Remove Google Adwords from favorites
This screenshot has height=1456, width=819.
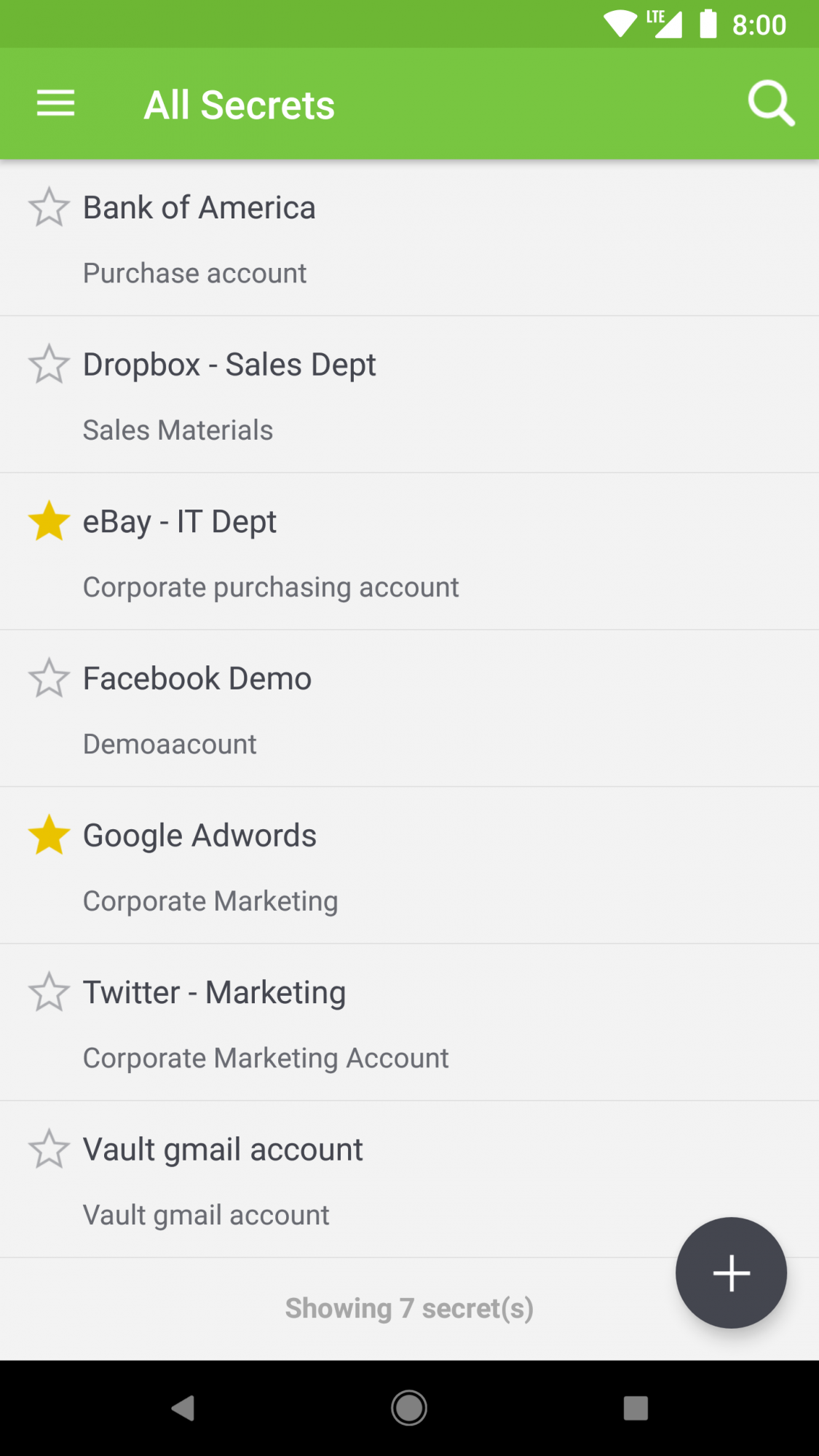[x=49, y=835]
